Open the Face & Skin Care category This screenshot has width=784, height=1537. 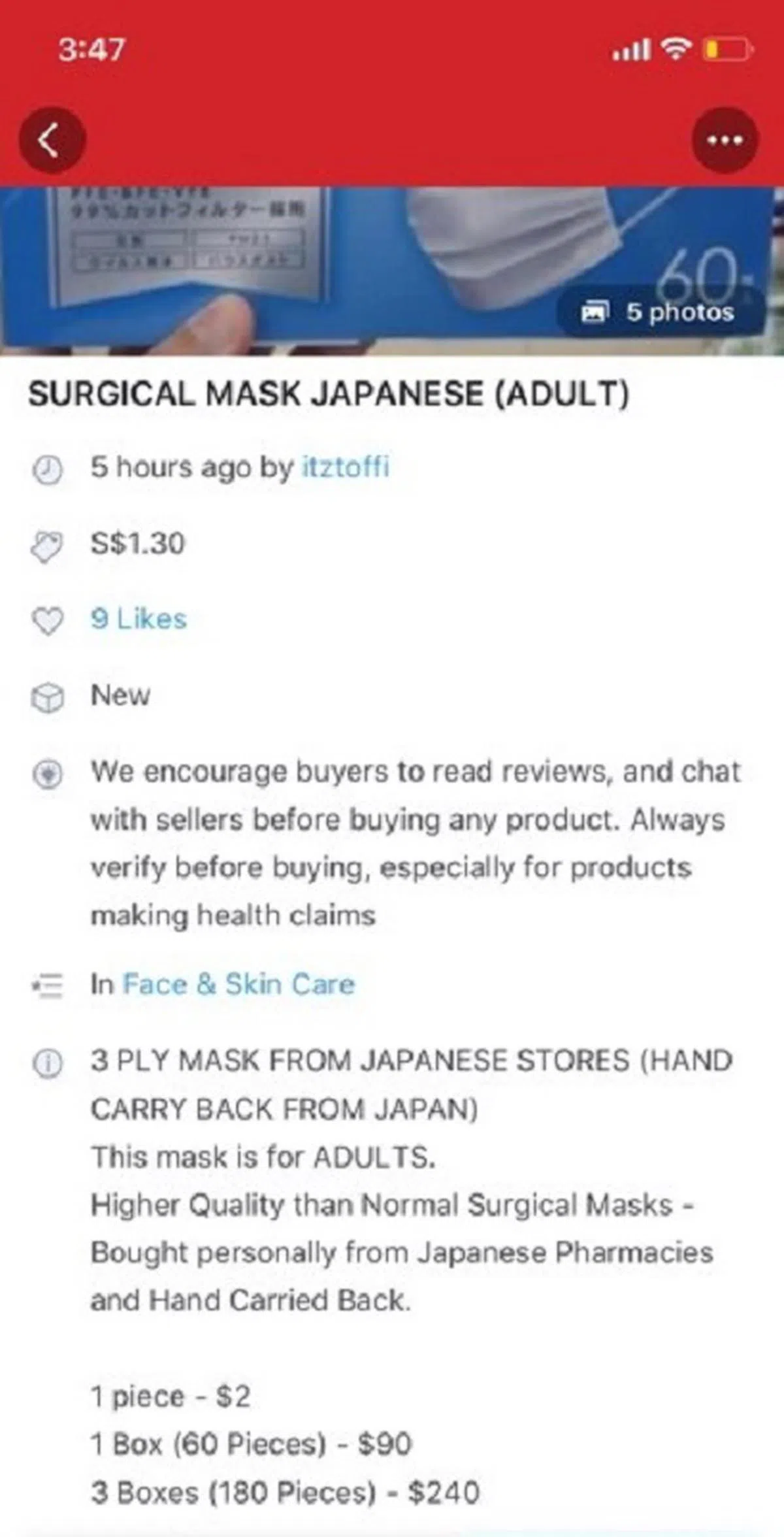(x=238, y=984)
